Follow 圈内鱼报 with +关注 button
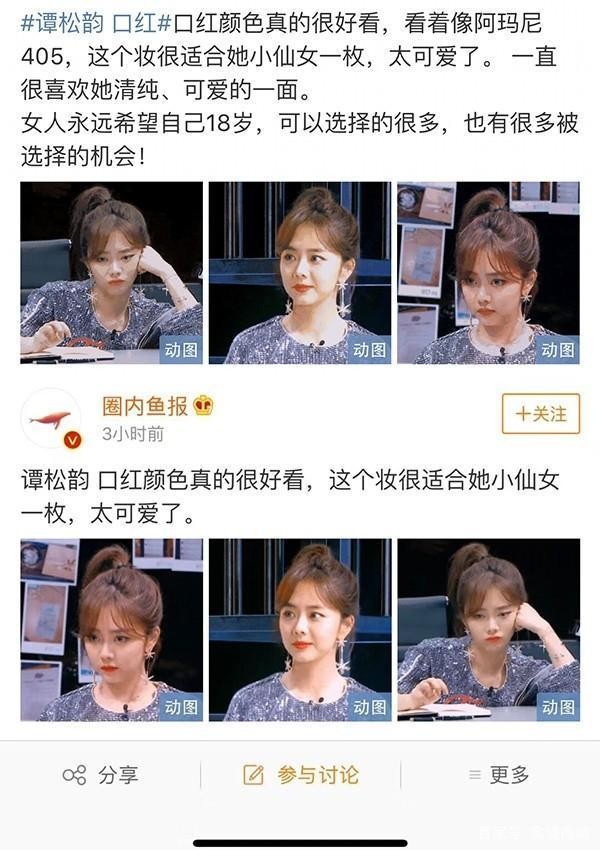Image resolution: width=600 pixels, height=850 pixels. [x=540, y=412]
